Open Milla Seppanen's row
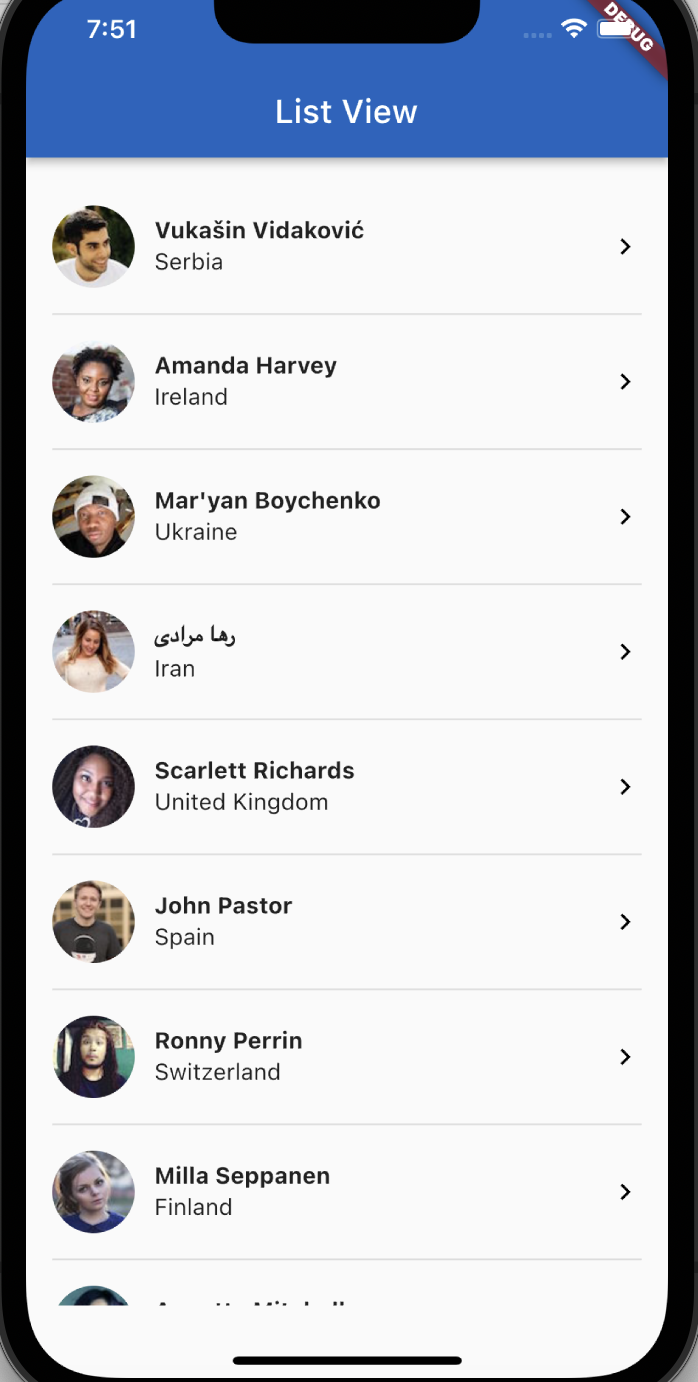The image size is (698, 1382). (346, 1191)
